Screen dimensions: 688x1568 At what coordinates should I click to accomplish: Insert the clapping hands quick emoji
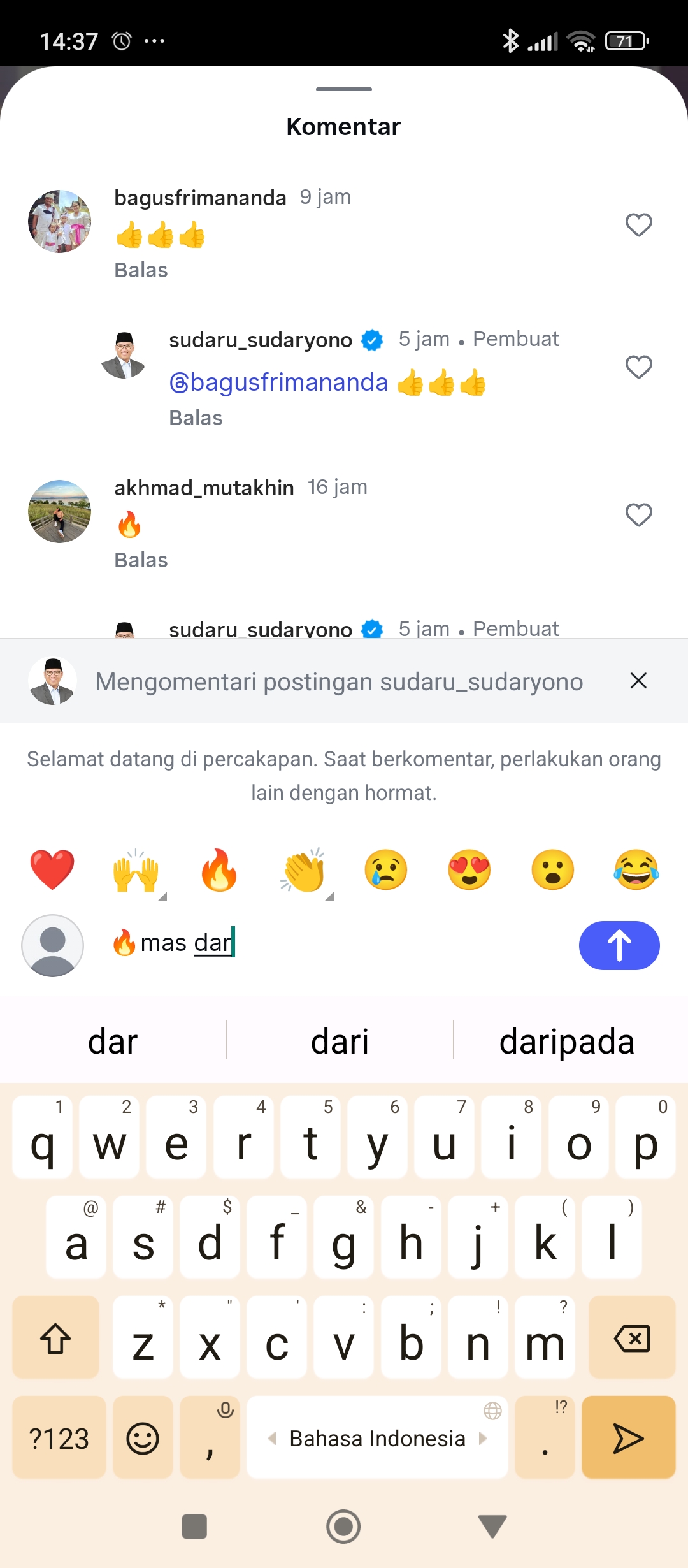[x=303, y=870]
